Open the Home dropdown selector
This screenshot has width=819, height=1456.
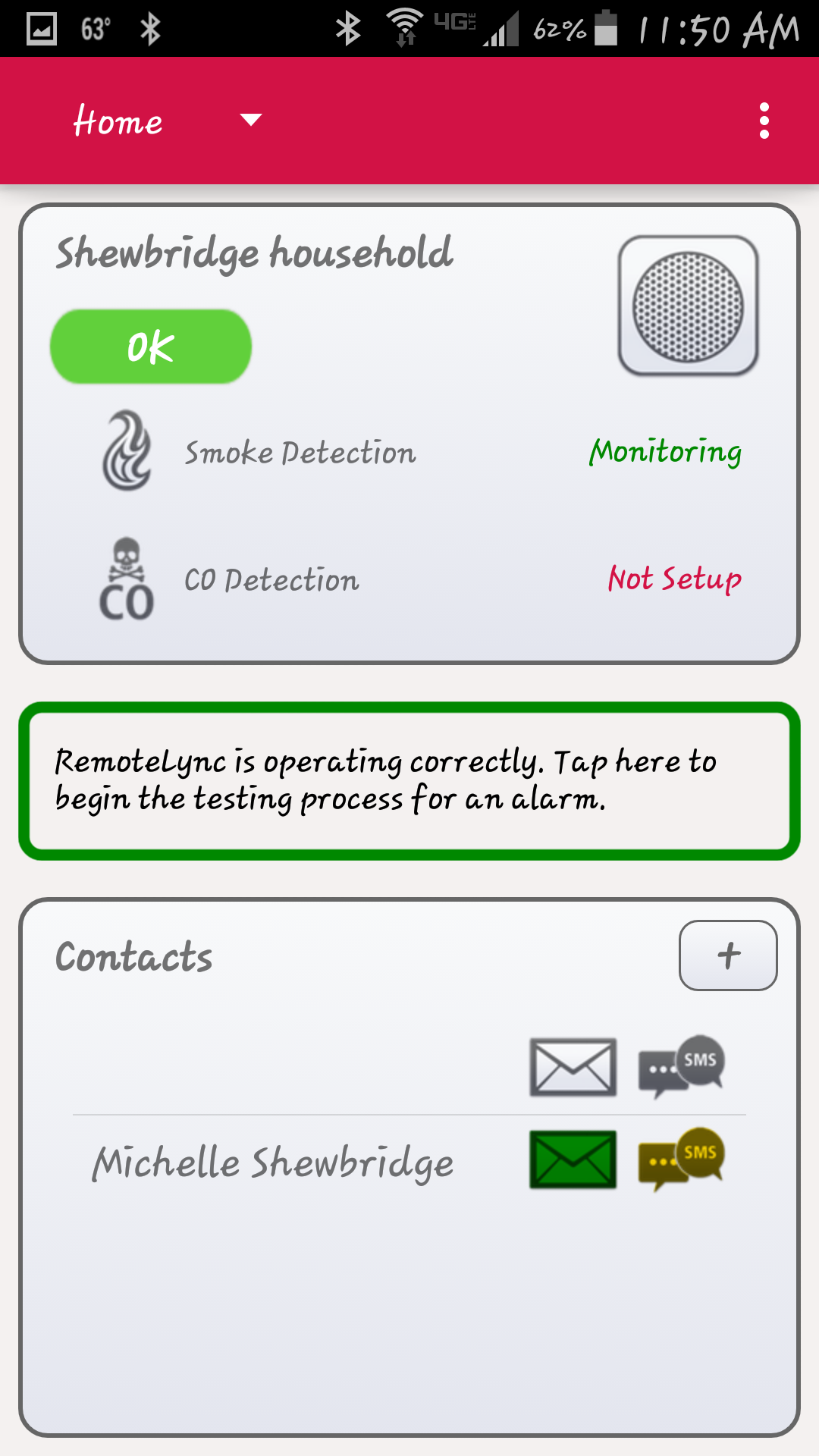pyautogui.click(x=168, y=121)
